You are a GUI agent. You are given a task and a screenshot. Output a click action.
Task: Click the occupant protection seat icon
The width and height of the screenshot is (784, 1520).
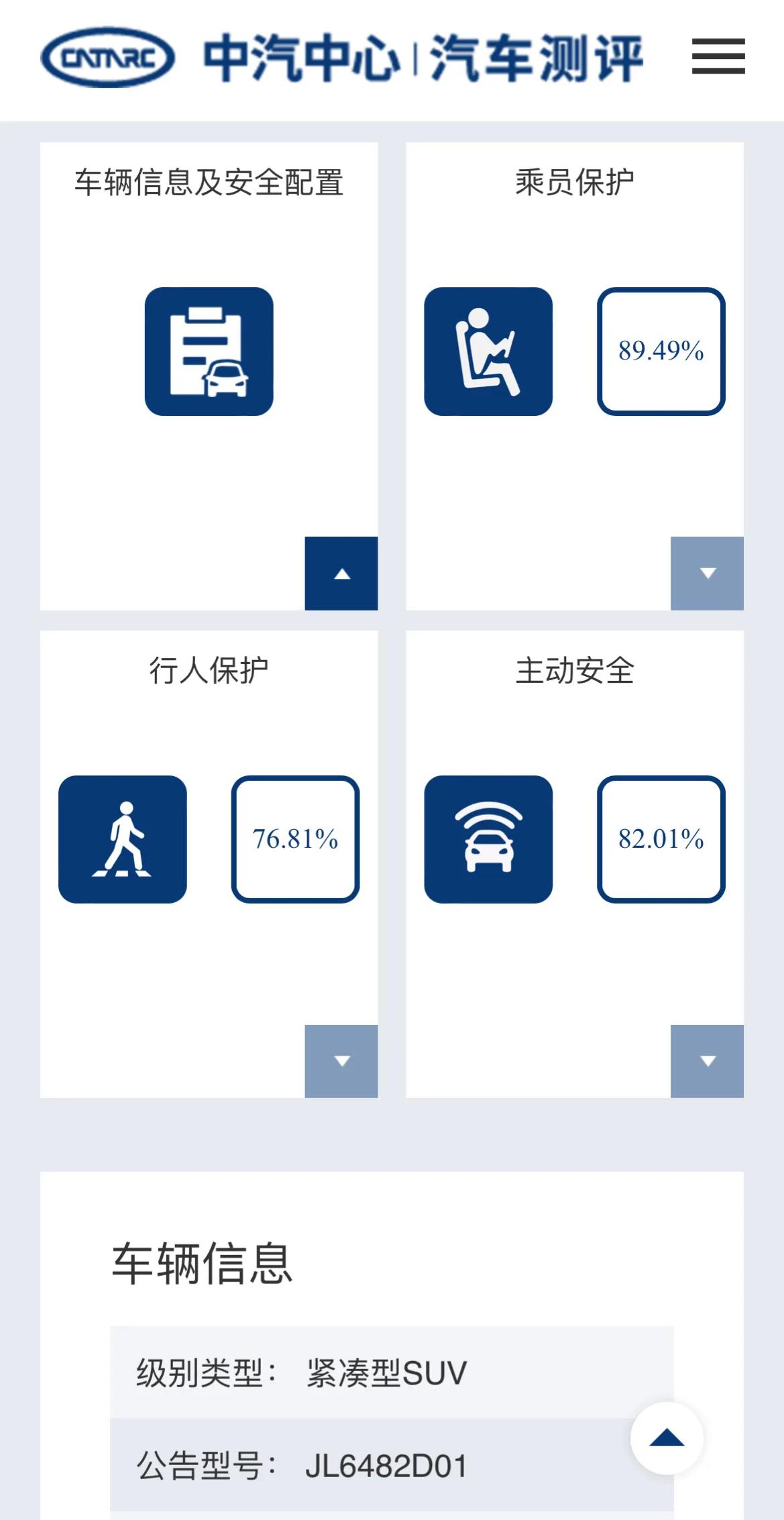click(x=490, y=351)
